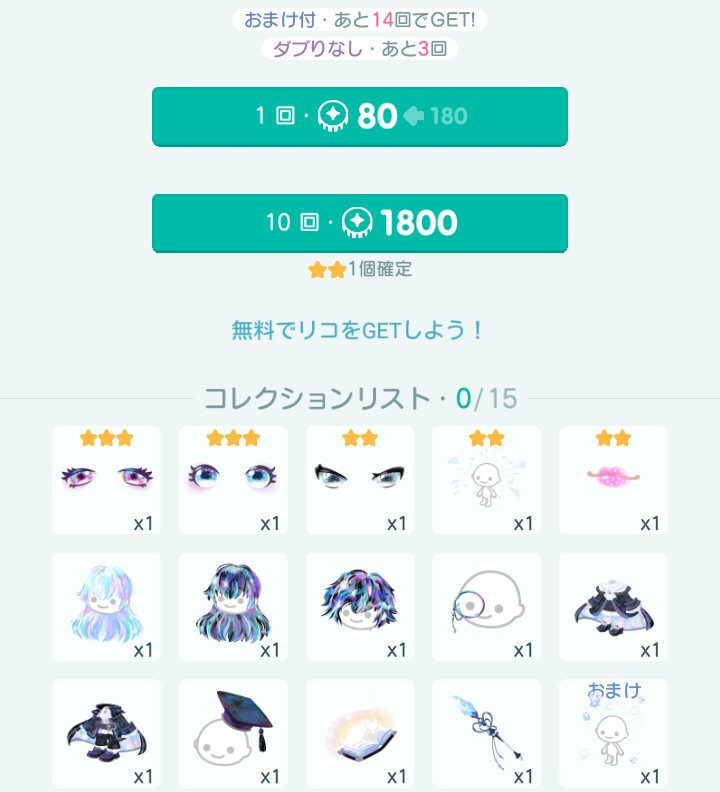This screenshot has height=792, width=720.
Task: Open the dark long iridescent hair item
Action: click(233, 607)
